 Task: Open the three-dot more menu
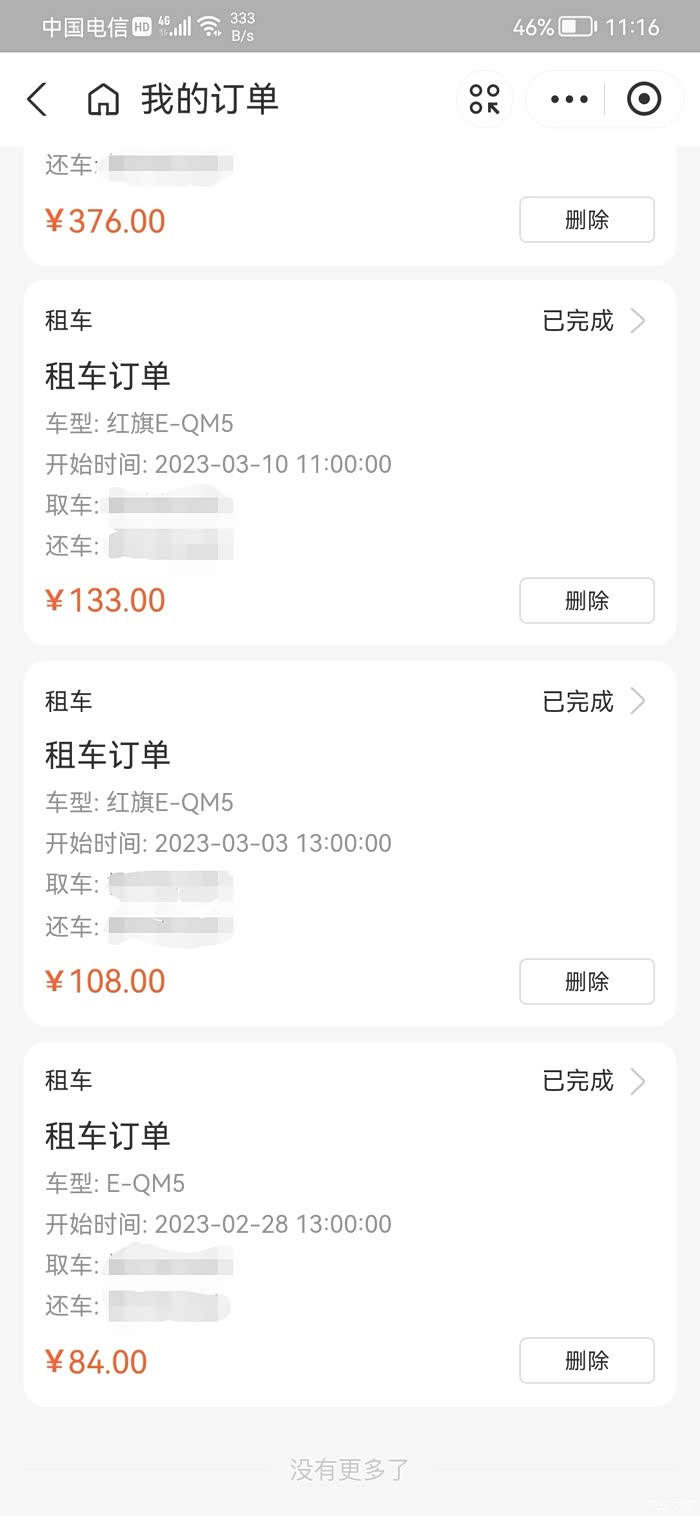[x=569, y=100]
